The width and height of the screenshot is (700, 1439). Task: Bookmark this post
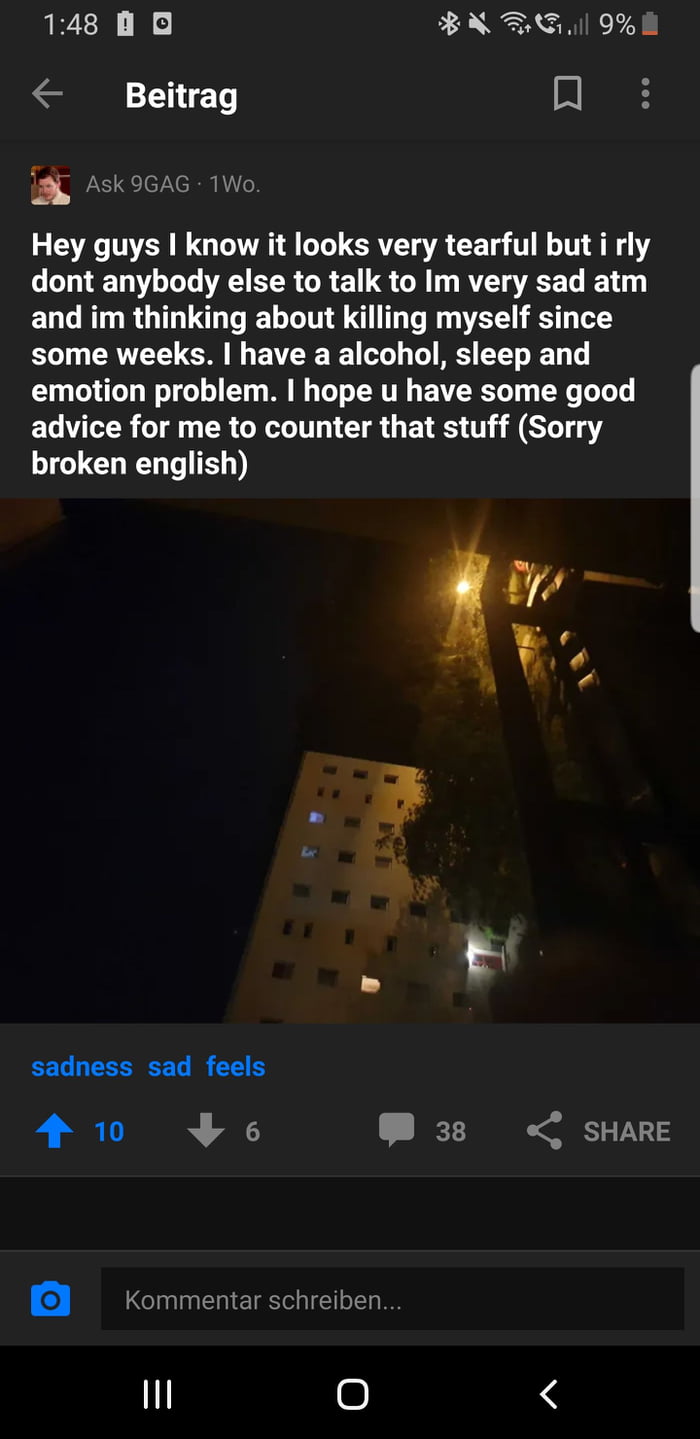pos(567,95)
